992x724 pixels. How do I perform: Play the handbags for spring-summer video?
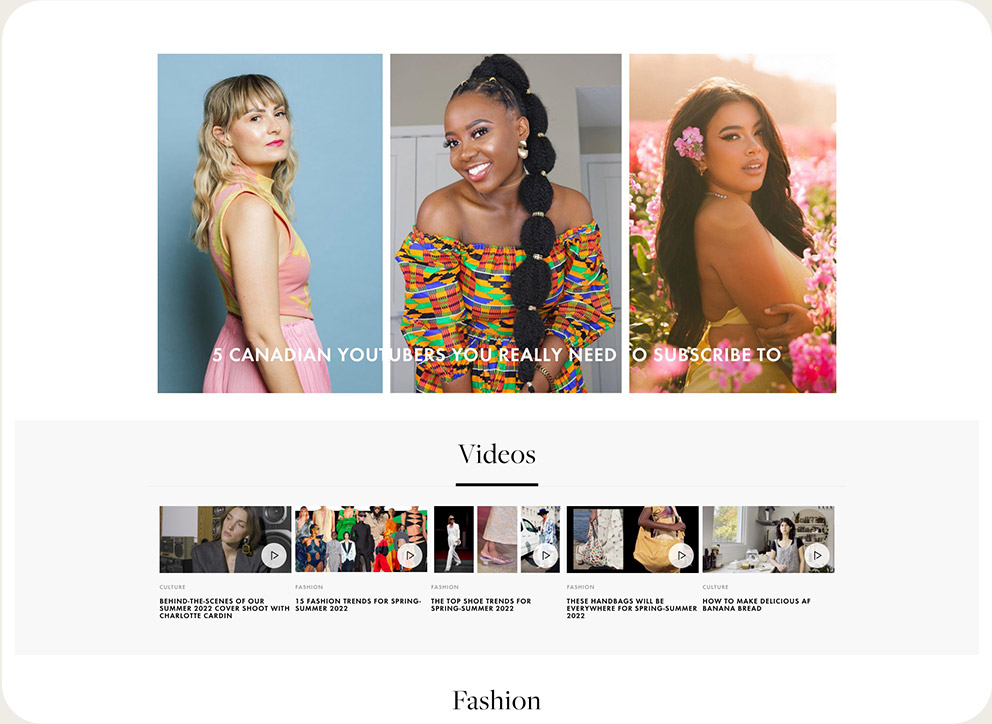681,555
